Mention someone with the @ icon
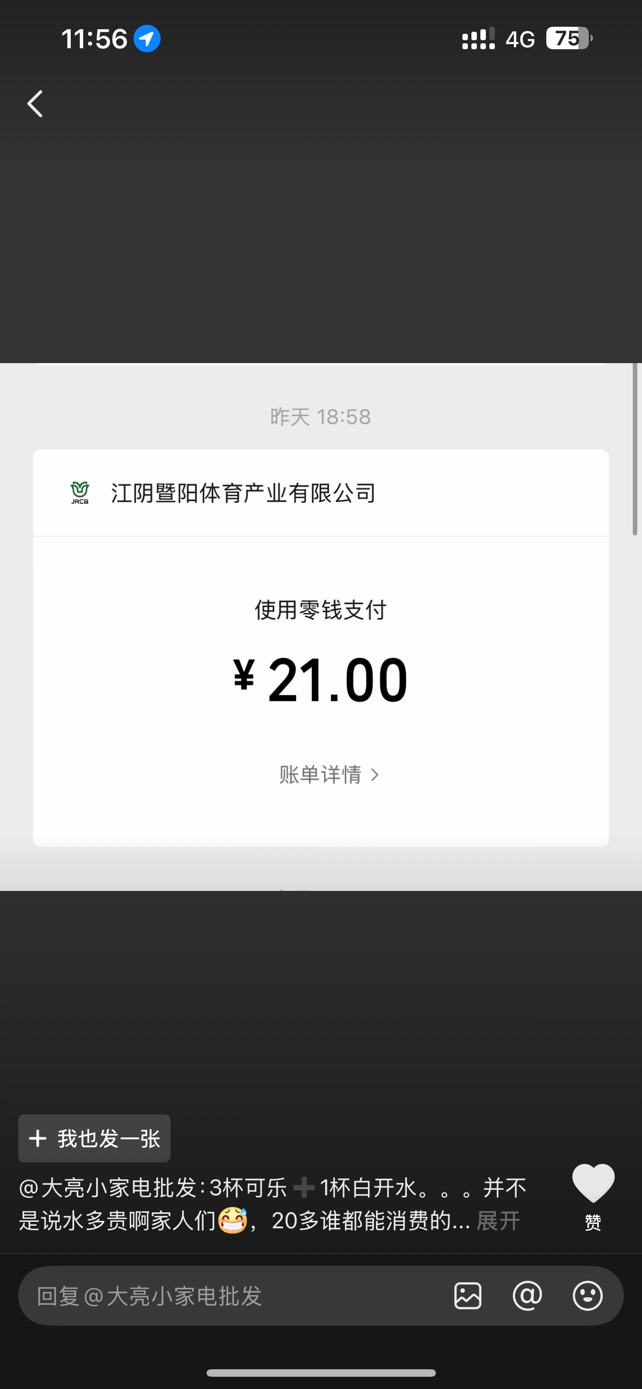The height and width of the screenshot is (1389, 642). (527, 1296)
